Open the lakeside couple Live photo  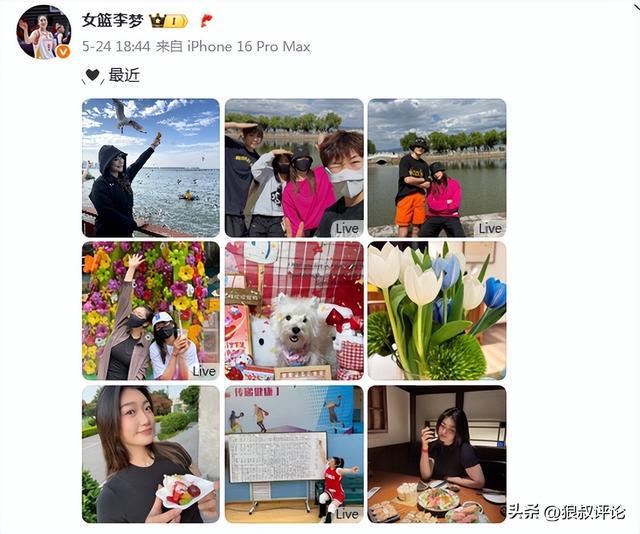[437, 167]
